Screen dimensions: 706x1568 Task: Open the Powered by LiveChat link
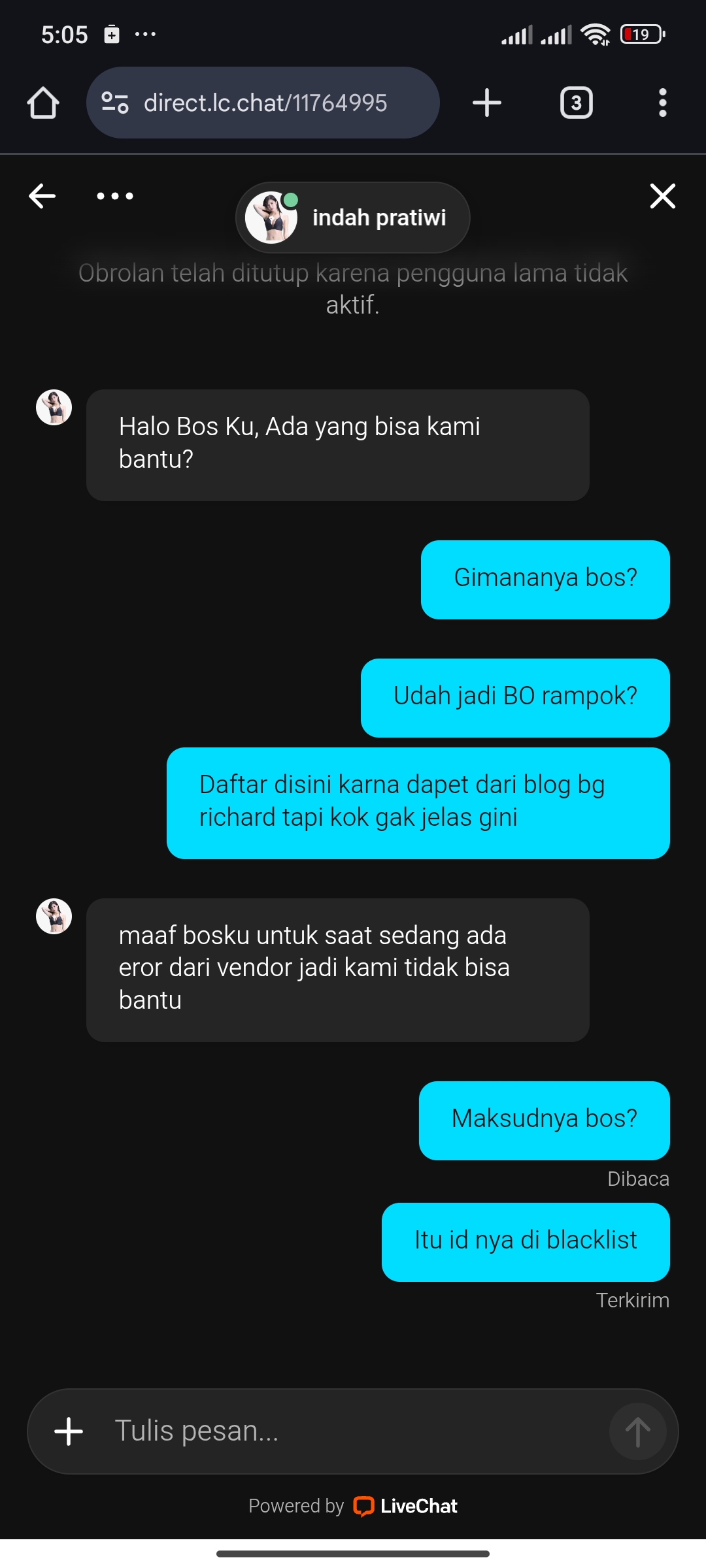[353, 1506]
